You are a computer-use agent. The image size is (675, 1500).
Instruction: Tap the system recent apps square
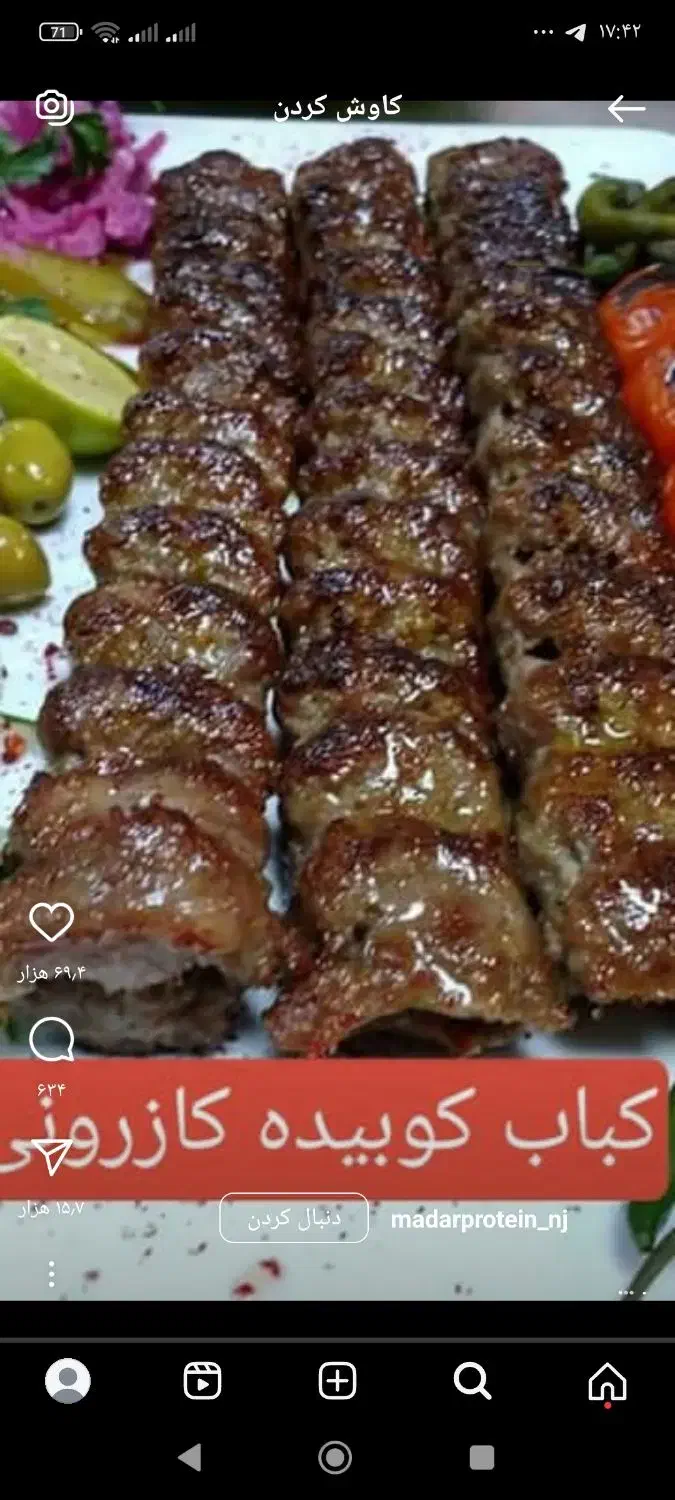click(482, 1458)
